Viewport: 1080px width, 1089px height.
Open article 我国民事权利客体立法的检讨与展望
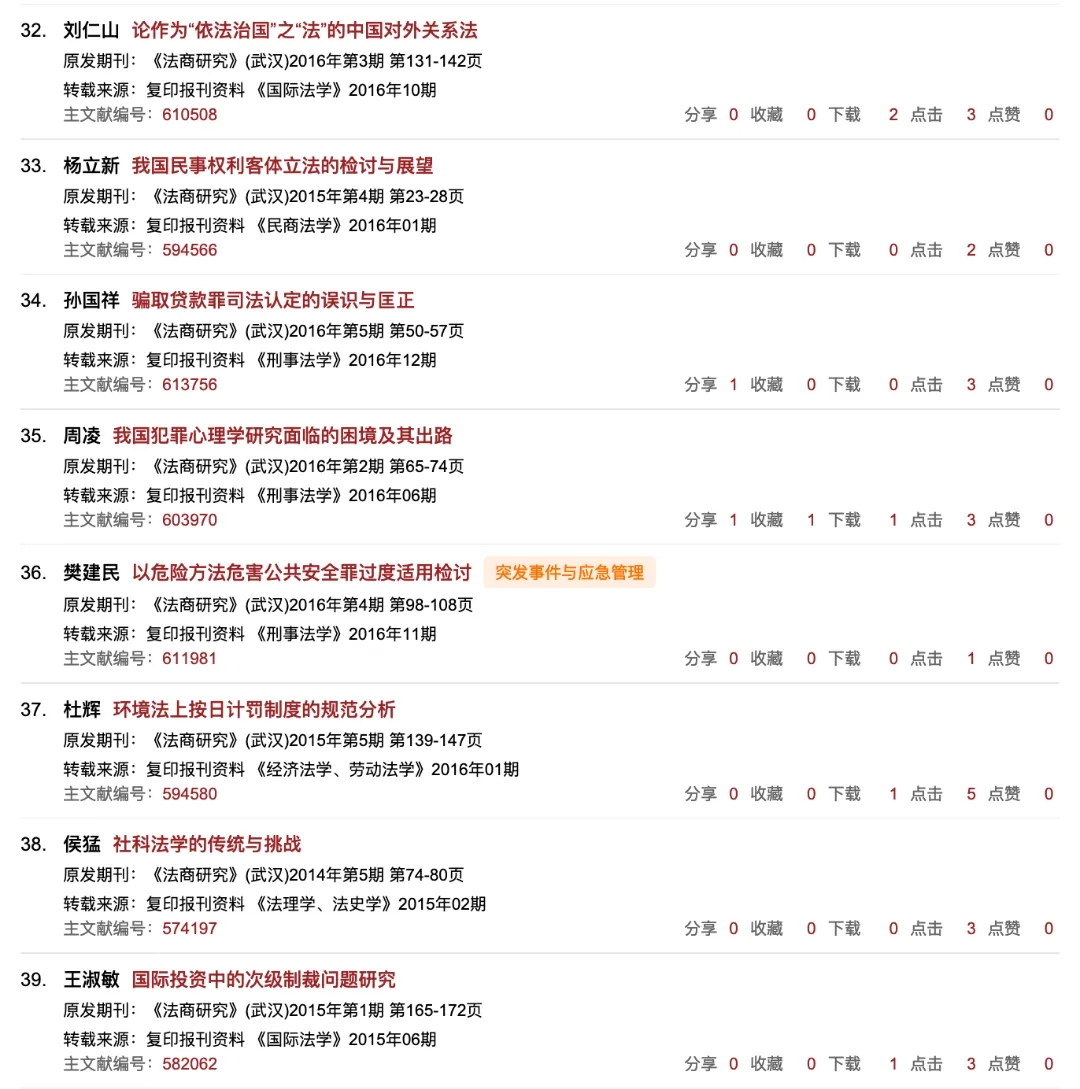click(282, 165)
